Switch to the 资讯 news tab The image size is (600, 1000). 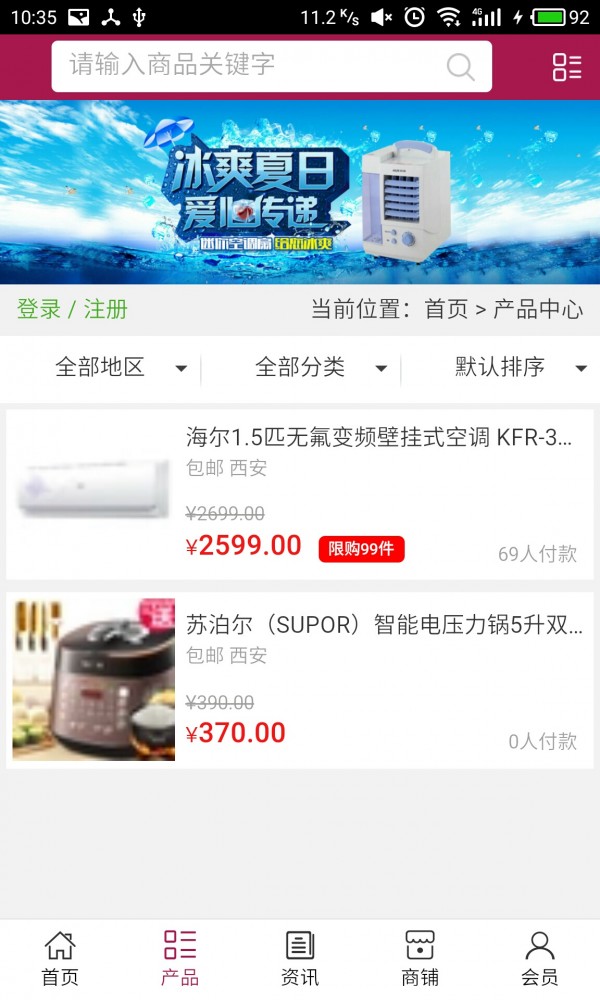coord(300,958)
